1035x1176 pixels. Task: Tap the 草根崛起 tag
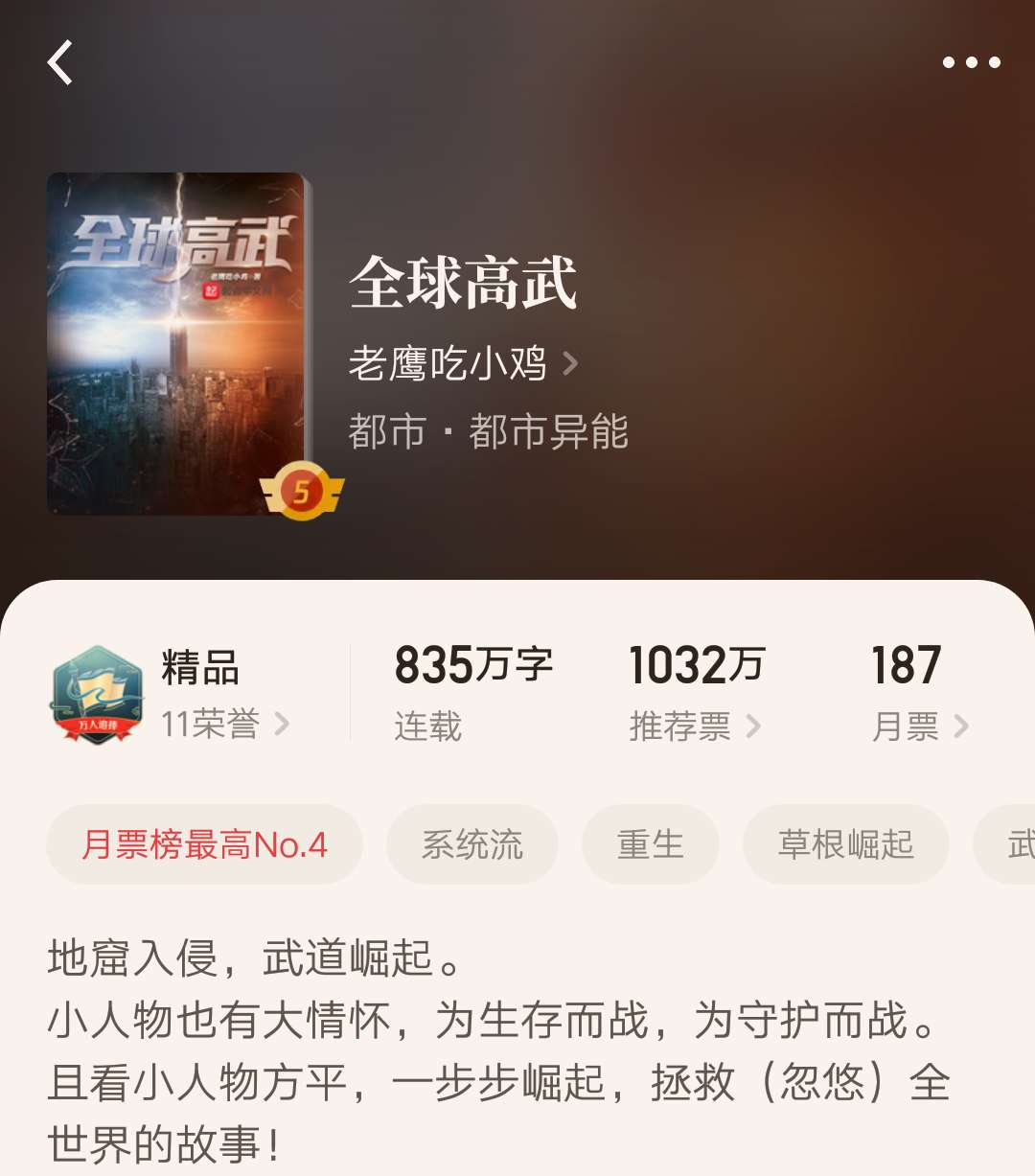coord(846,844)
